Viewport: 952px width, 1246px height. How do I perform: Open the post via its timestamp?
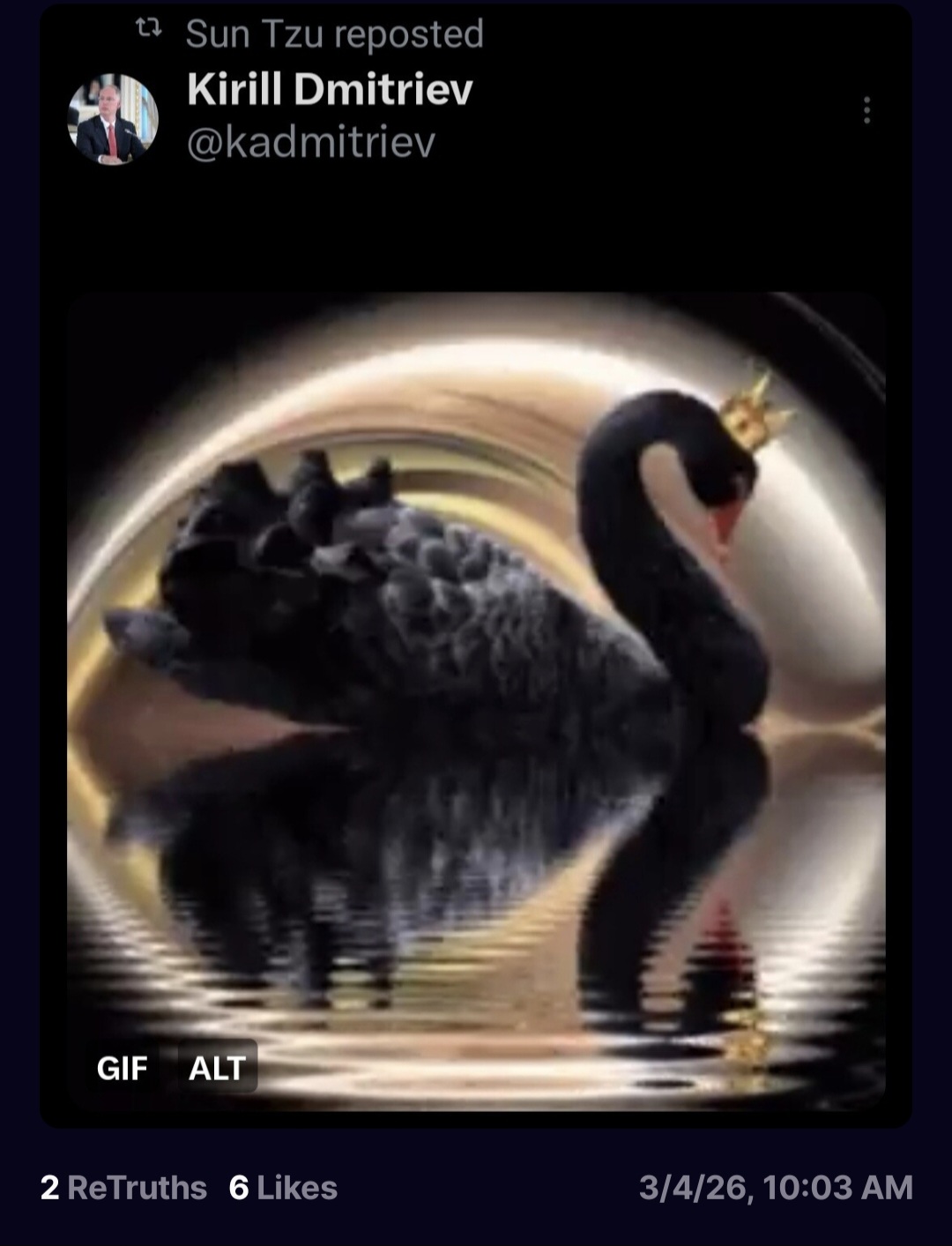point(777,1187)
